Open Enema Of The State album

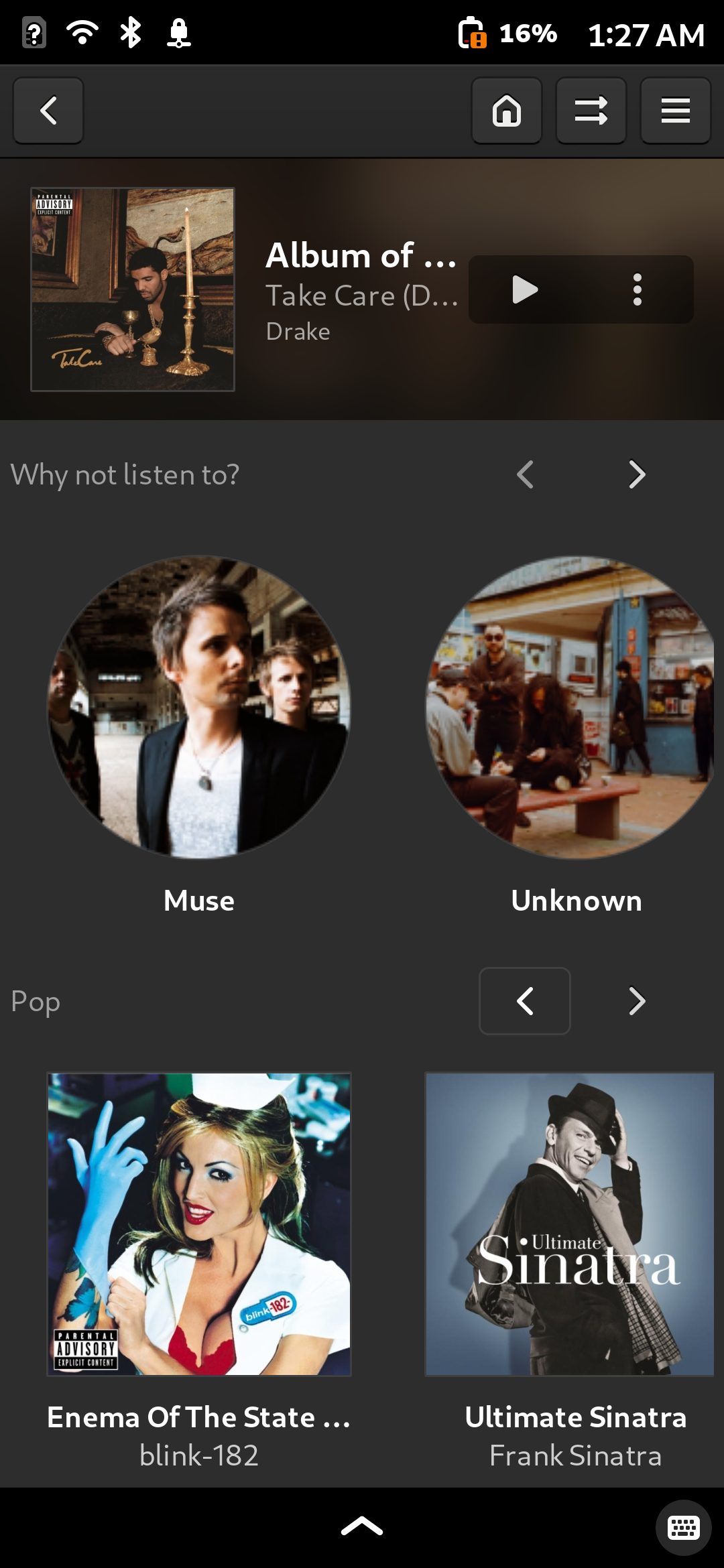pos(199,1224)
